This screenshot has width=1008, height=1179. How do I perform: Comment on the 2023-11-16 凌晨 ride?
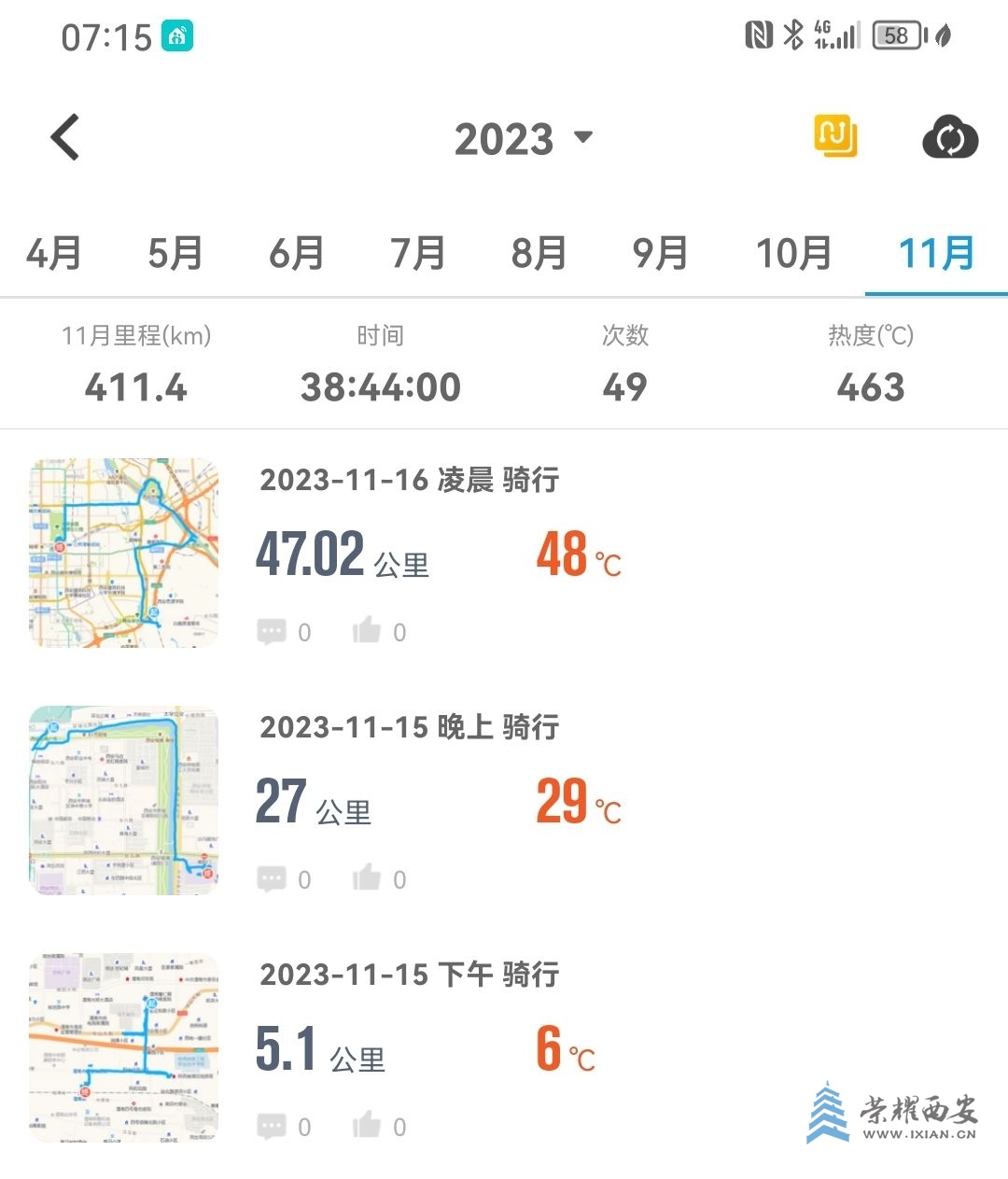(272, 632)
